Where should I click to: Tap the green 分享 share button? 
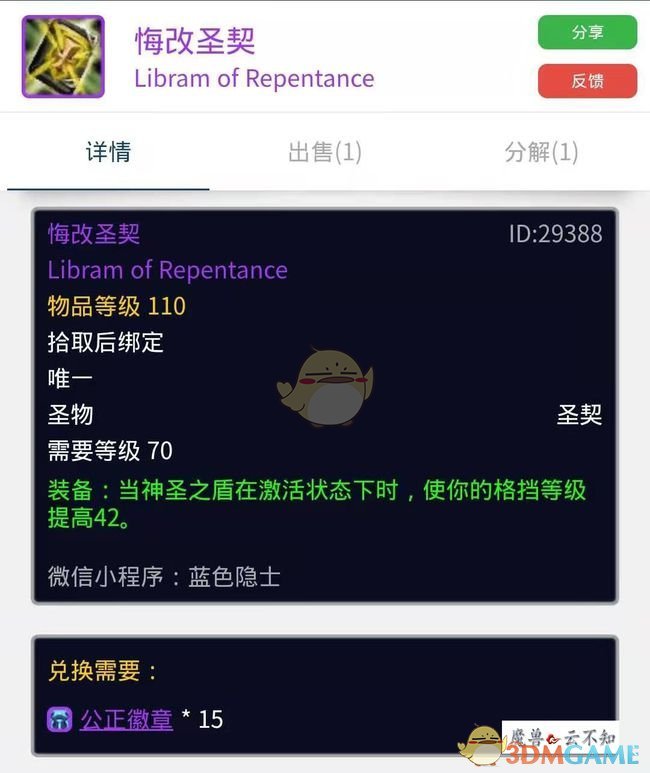point(587,32)
